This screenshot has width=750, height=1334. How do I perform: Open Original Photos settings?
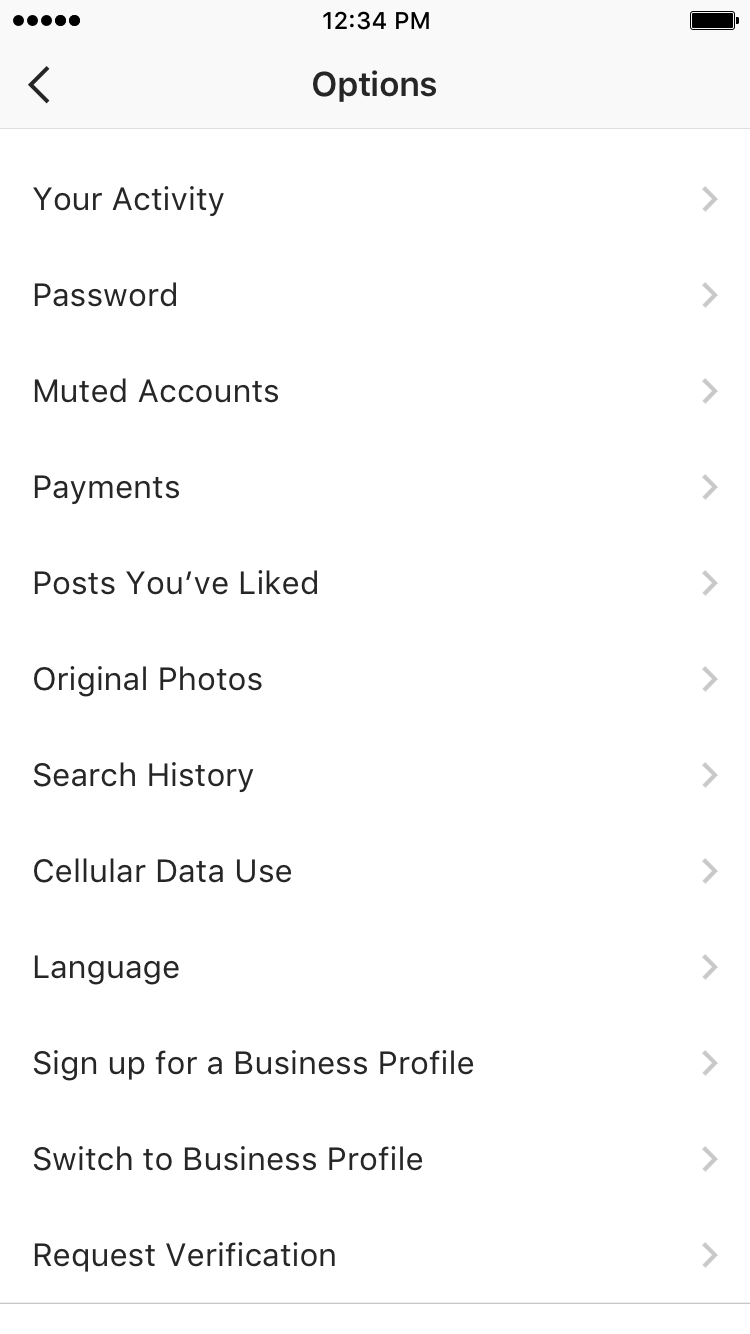click(375, 679)
